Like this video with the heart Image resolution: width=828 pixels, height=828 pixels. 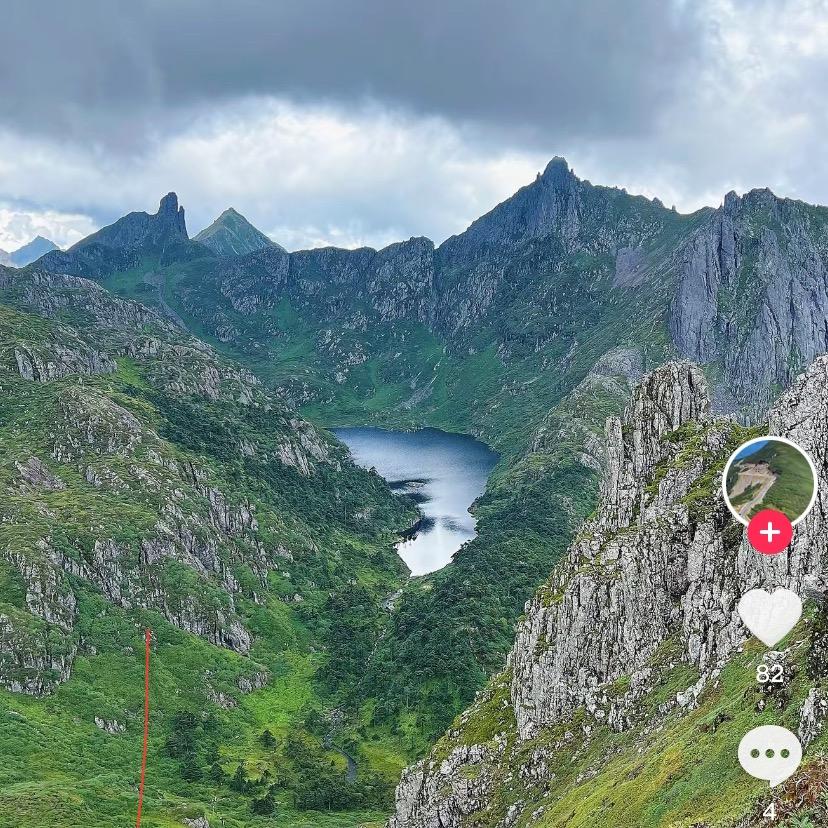pos(769,615)
